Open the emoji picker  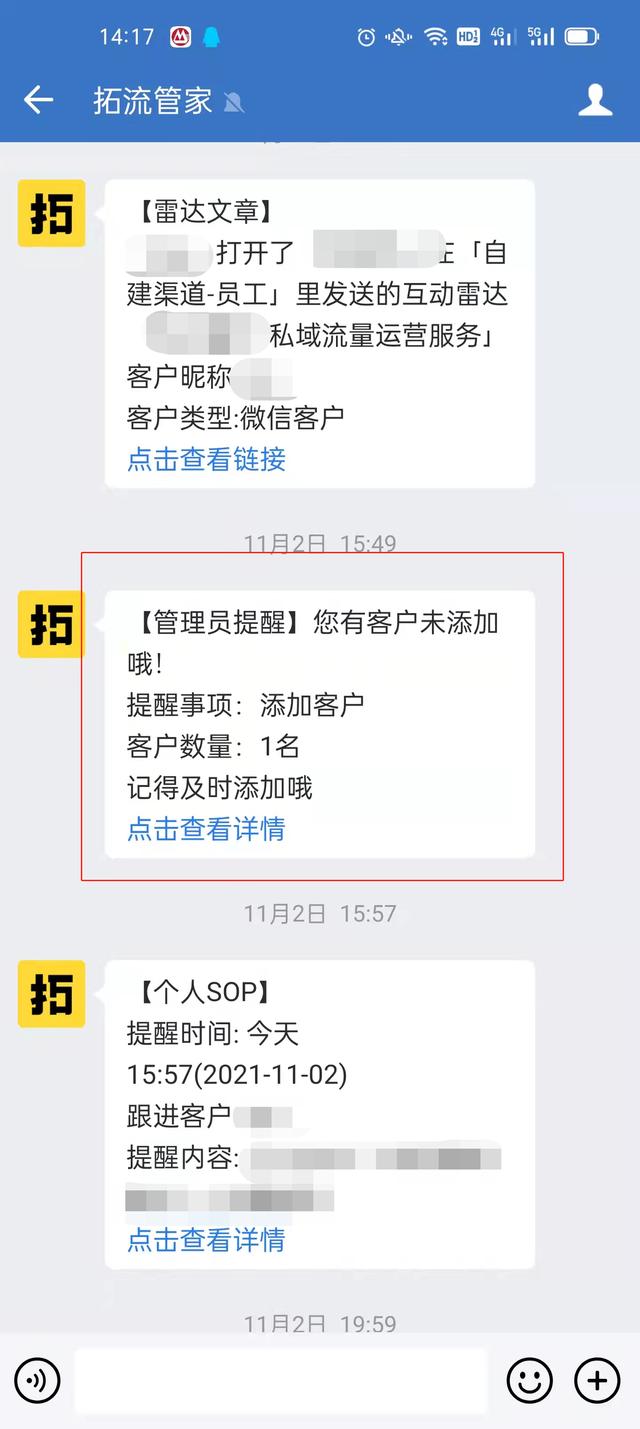[530, 1382]
